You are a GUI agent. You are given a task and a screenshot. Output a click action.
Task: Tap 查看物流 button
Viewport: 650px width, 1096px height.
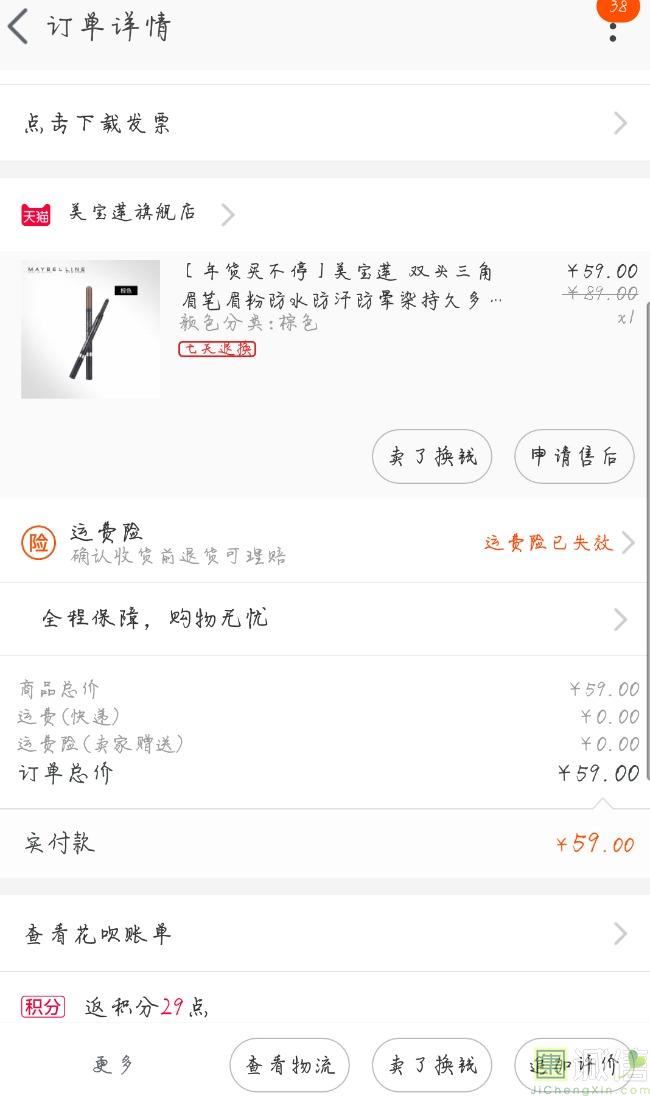(x=290, y=1065)
